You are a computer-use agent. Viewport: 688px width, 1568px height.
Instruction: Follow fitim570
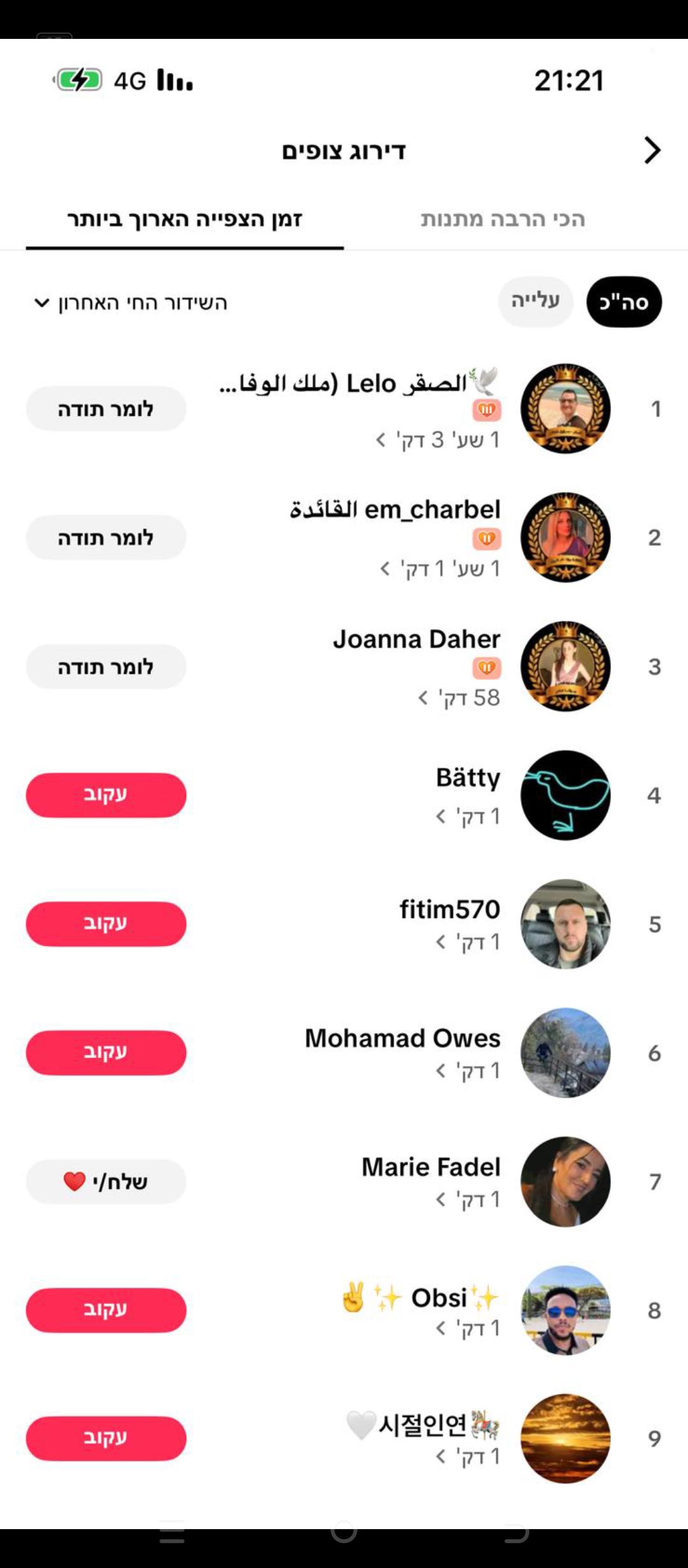[106, 924]
